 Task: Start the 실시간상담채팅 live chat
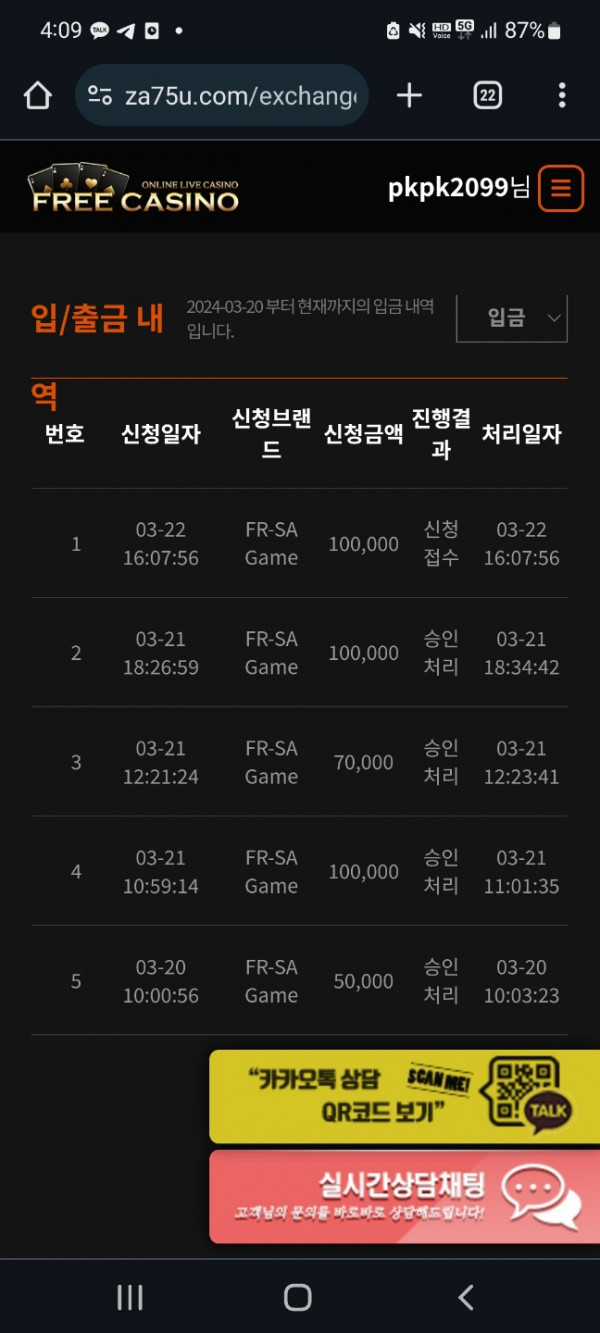coord(404,1197)
